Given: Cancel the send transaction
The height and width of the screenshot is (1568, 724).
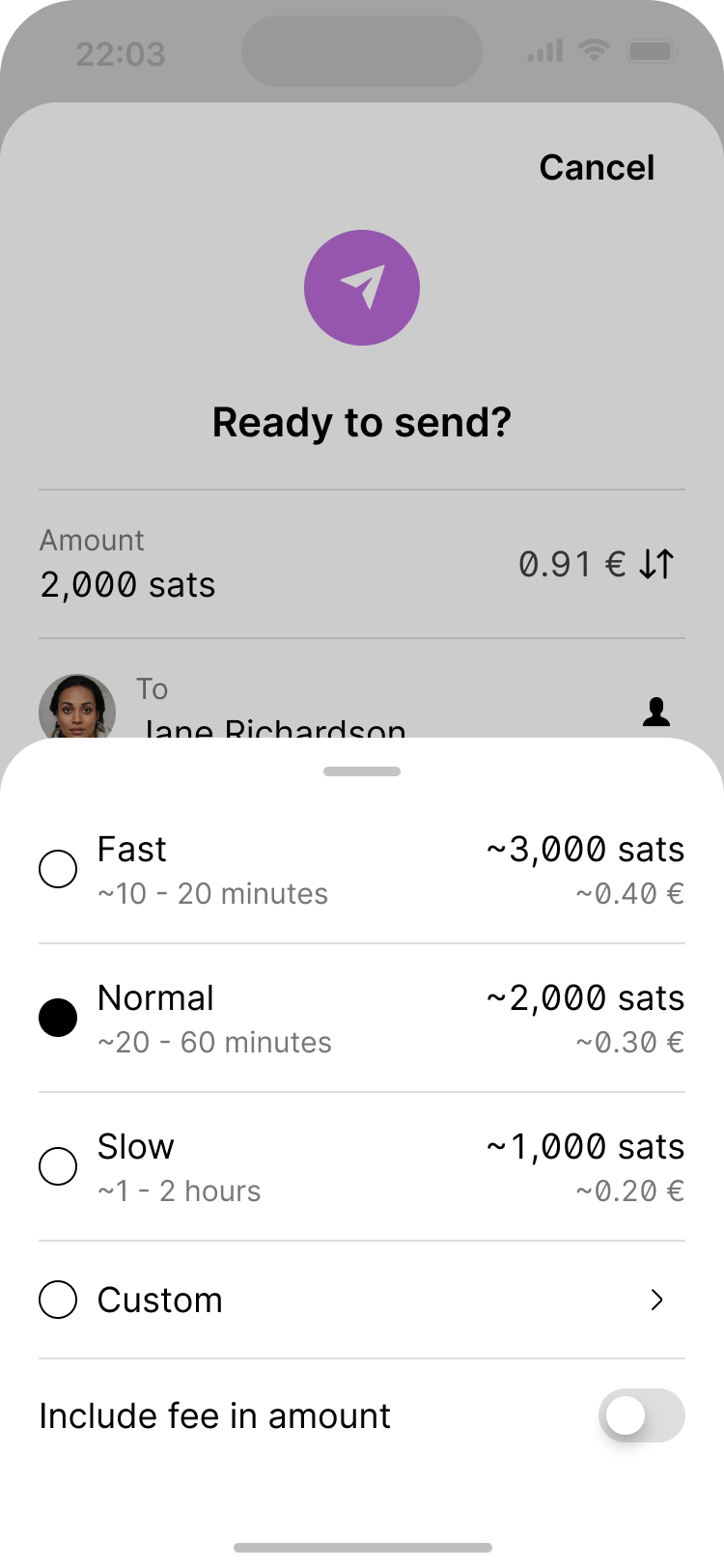Looking at the screenshot, I should click(597, 168).
